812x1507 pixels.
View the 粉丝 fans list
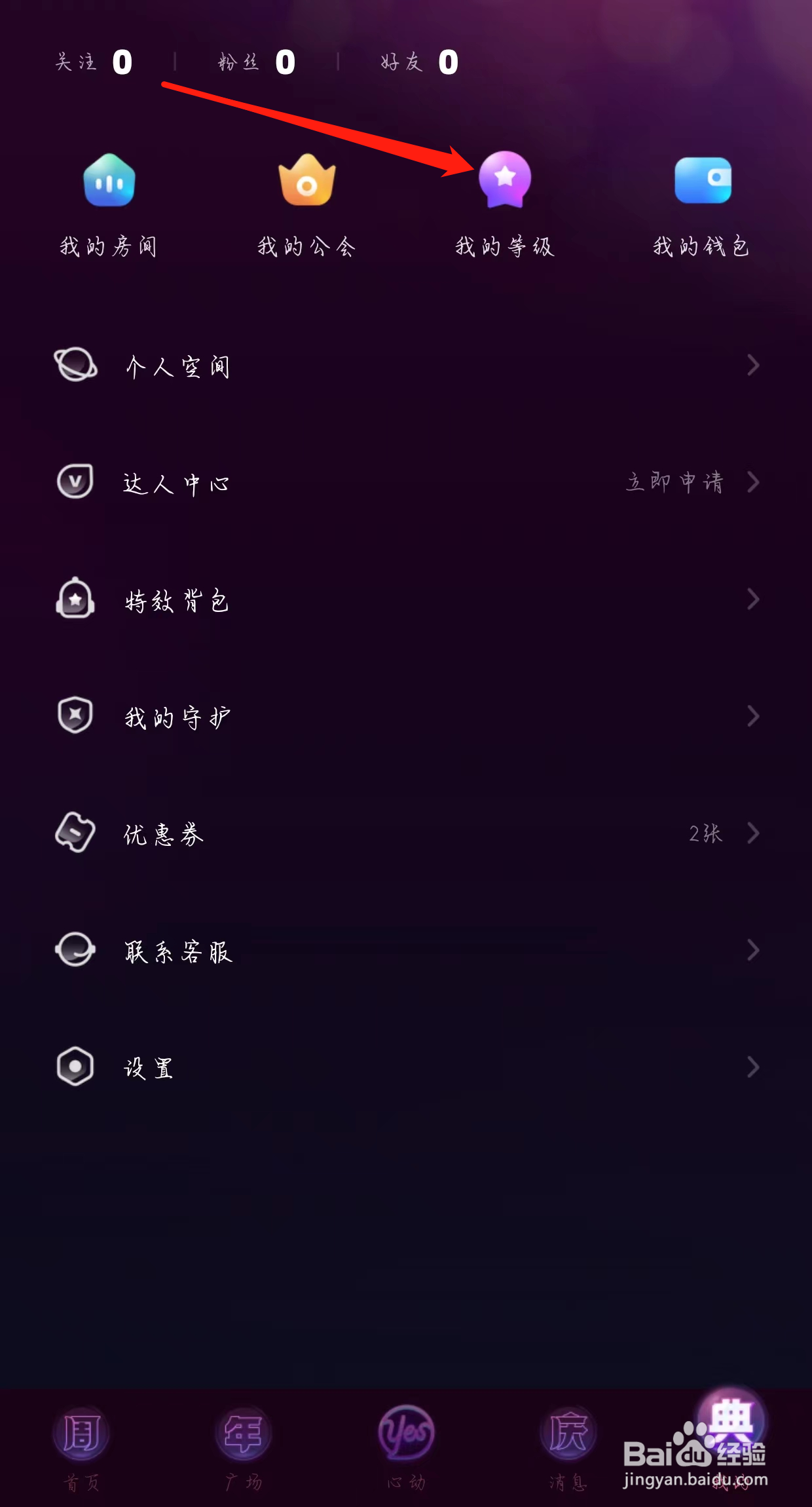(x=257, y=62)
